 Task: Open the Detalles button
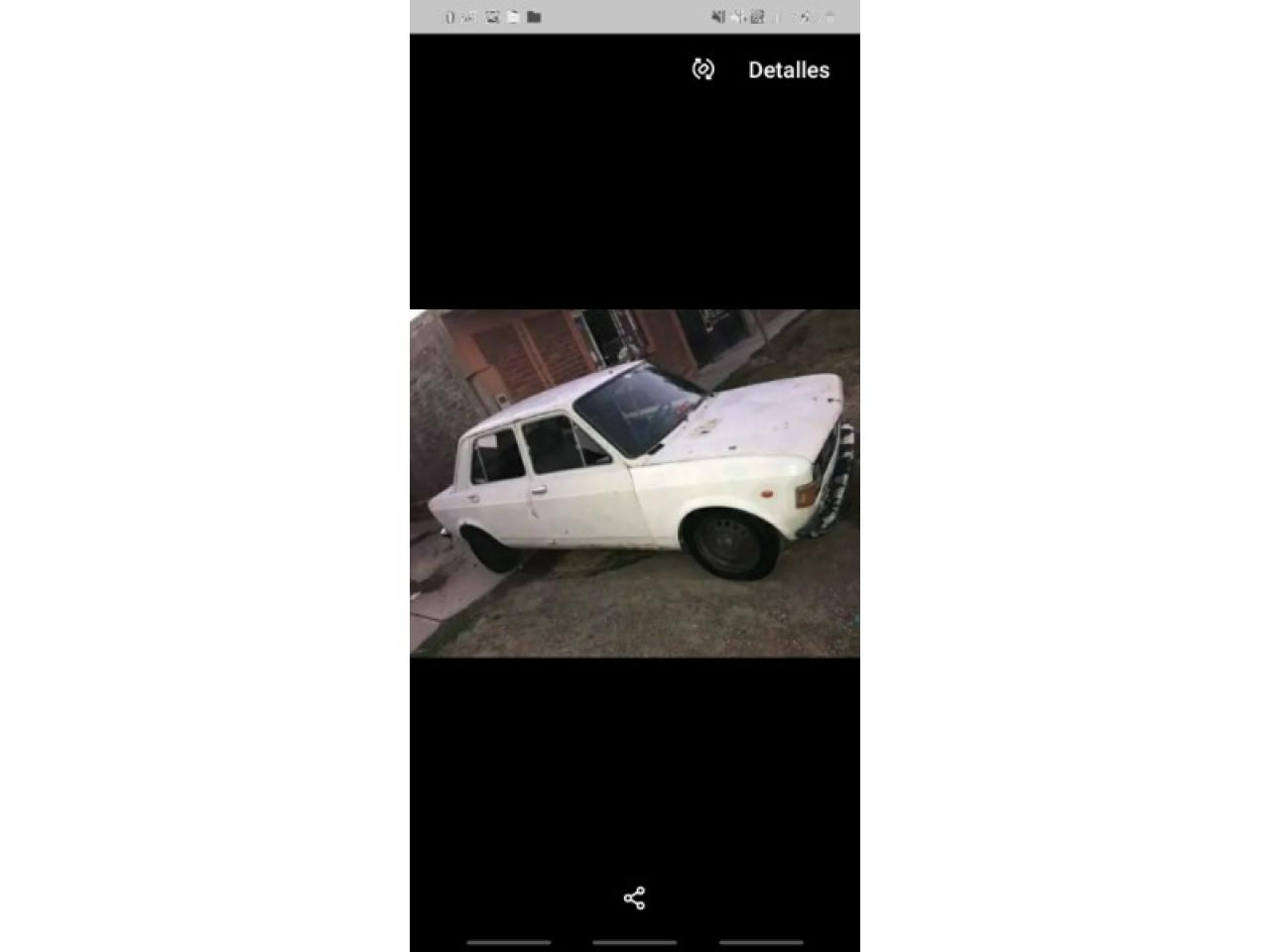coord(788,70)
